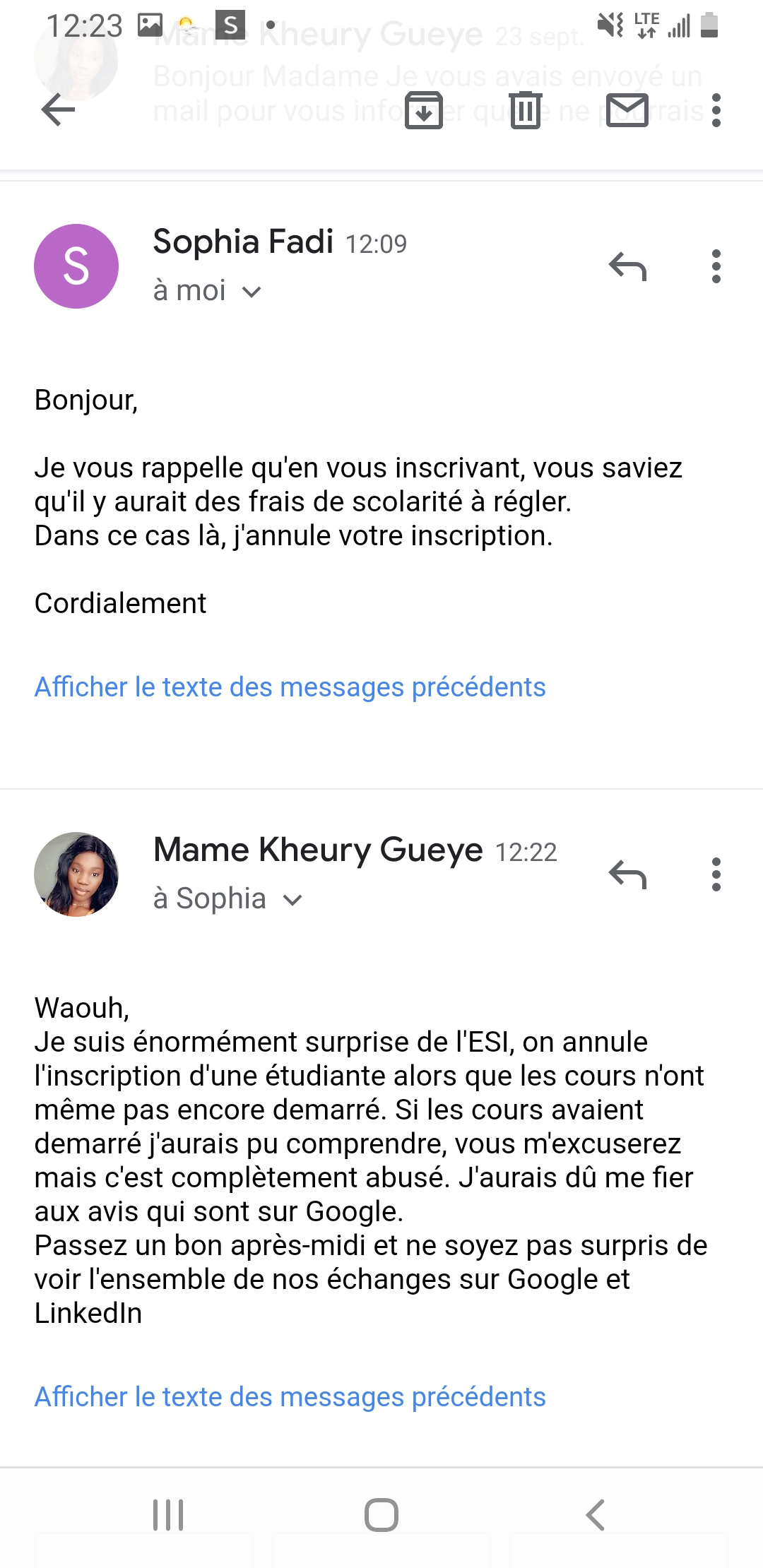The height and width of the screenshot is (1568, 763).
Task: Show previous messages text under Cordialement
Action: coord(290,687)
